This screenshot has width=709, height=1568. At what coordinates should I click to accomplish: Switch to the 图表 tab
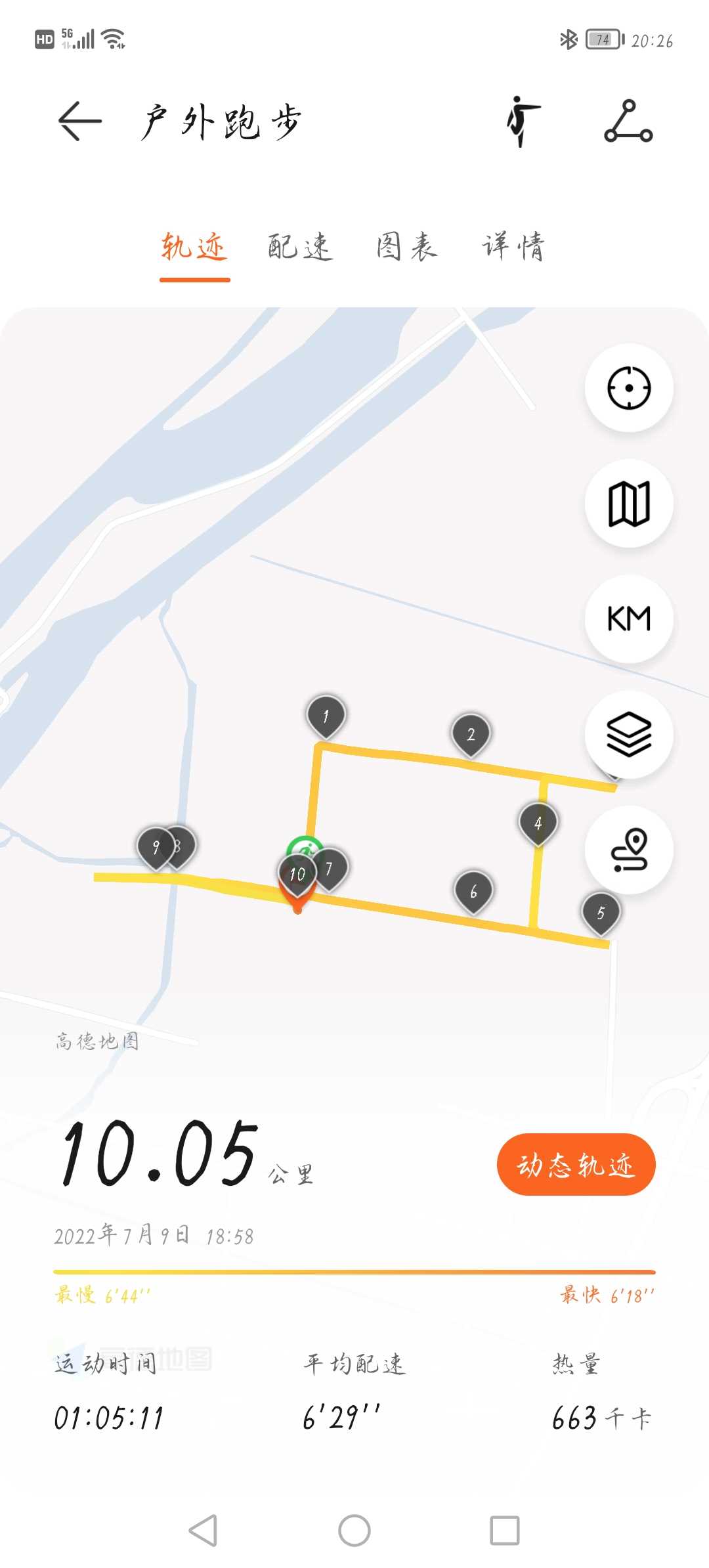point(407,248)
